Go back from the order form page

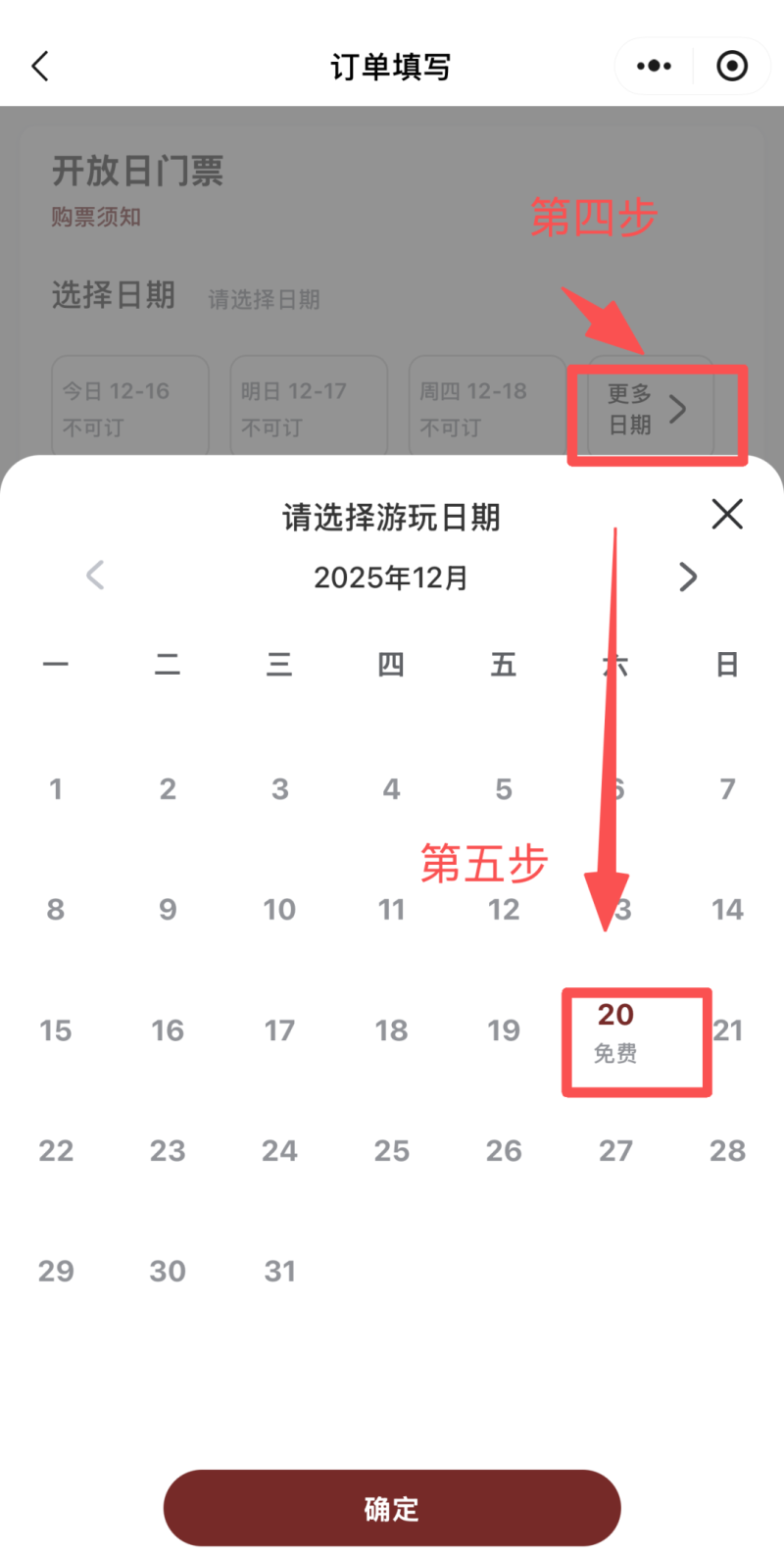40,67
